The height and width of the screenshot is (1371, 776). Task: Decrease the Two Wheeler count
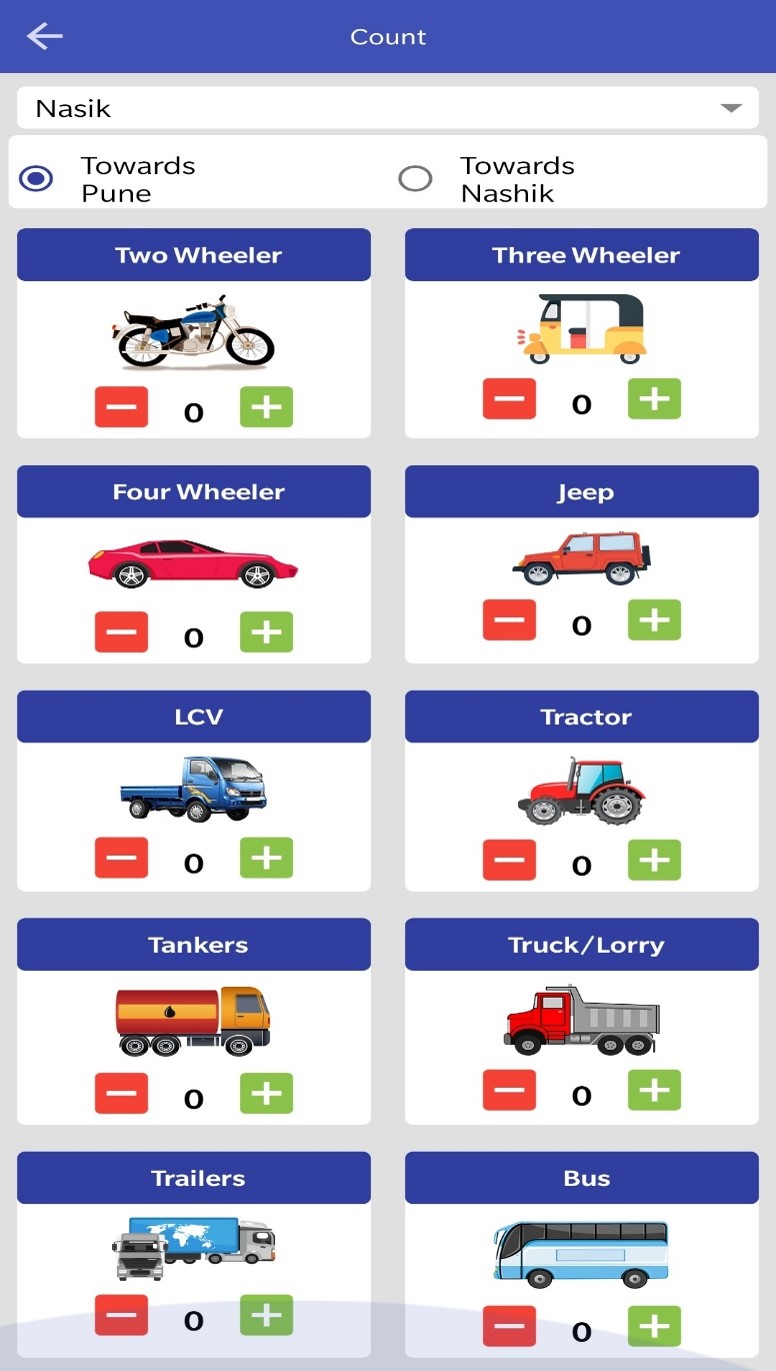[x=121, y=407]
